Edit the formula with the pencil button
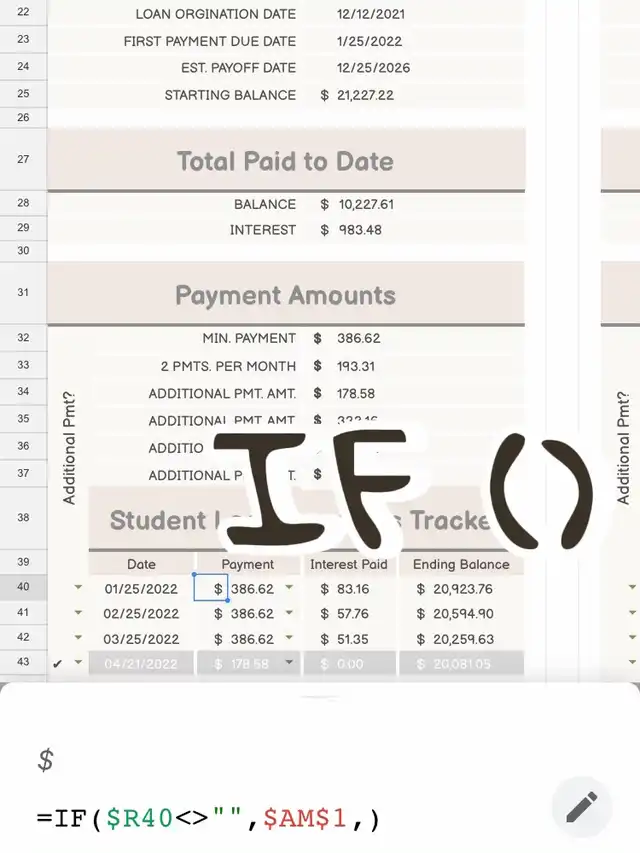 (x=581, y=806)
